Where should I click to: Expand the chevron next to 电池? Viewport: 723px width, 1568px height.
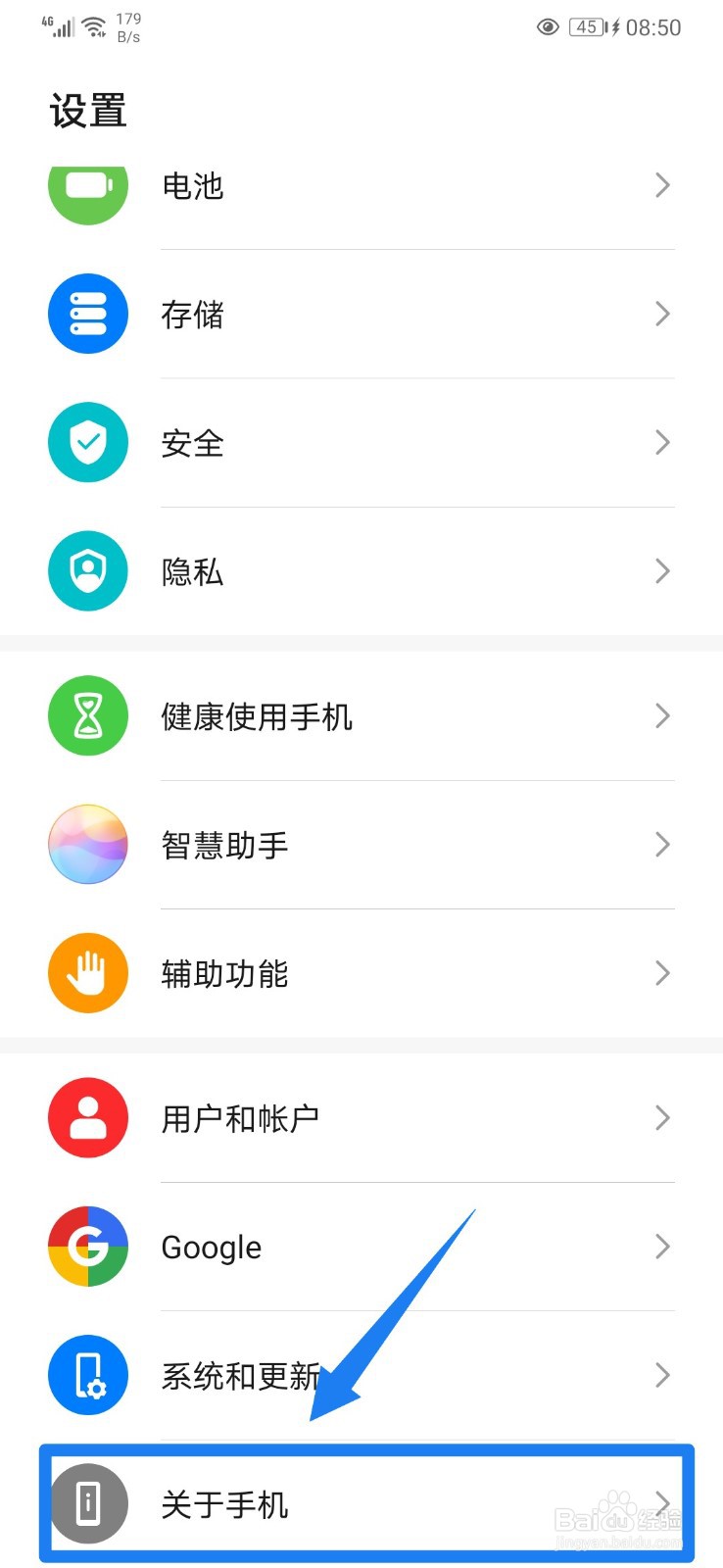pos(662,185)
